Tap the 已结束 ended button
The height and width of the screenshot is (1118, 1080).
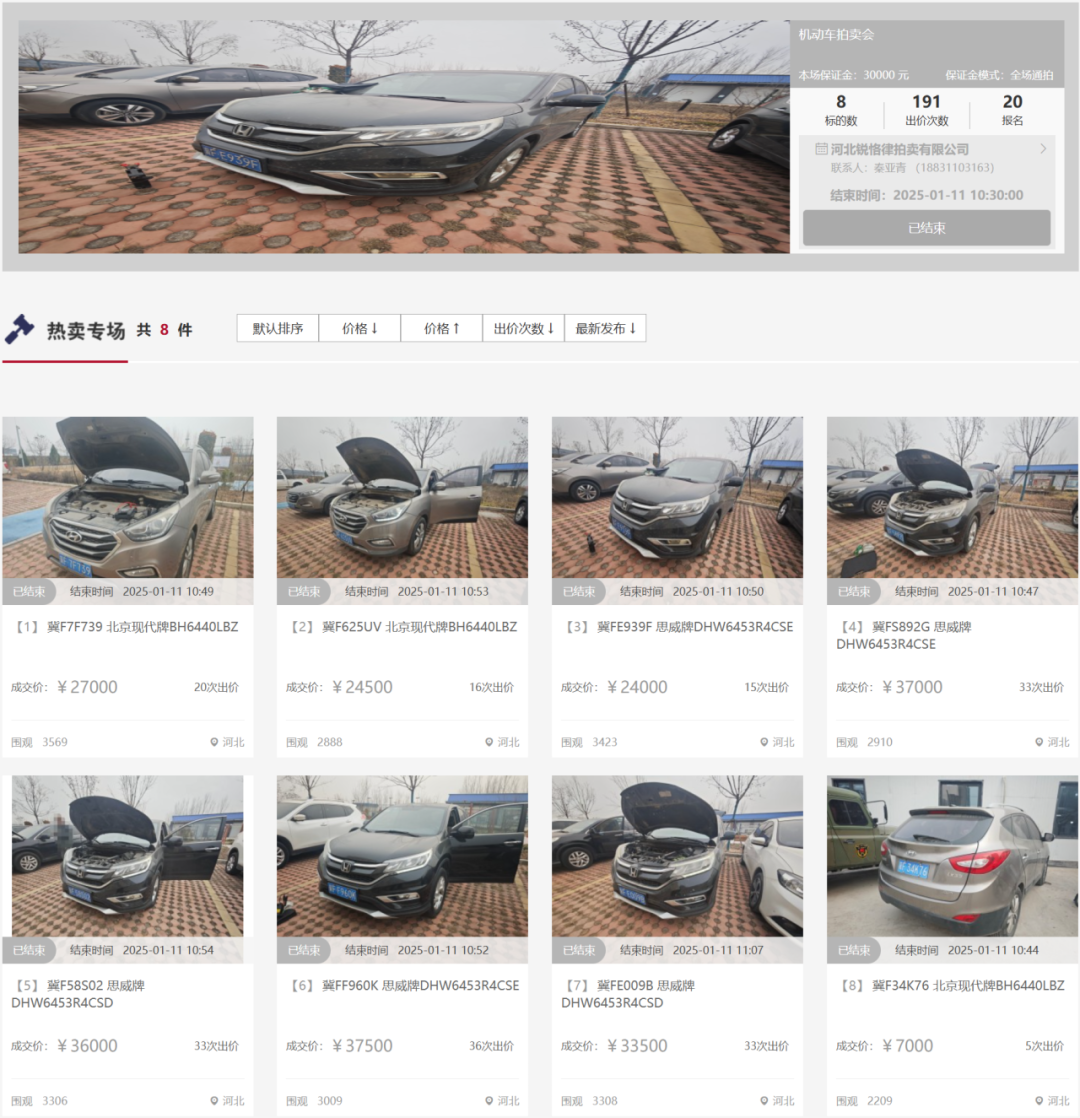tap(926, 228)
